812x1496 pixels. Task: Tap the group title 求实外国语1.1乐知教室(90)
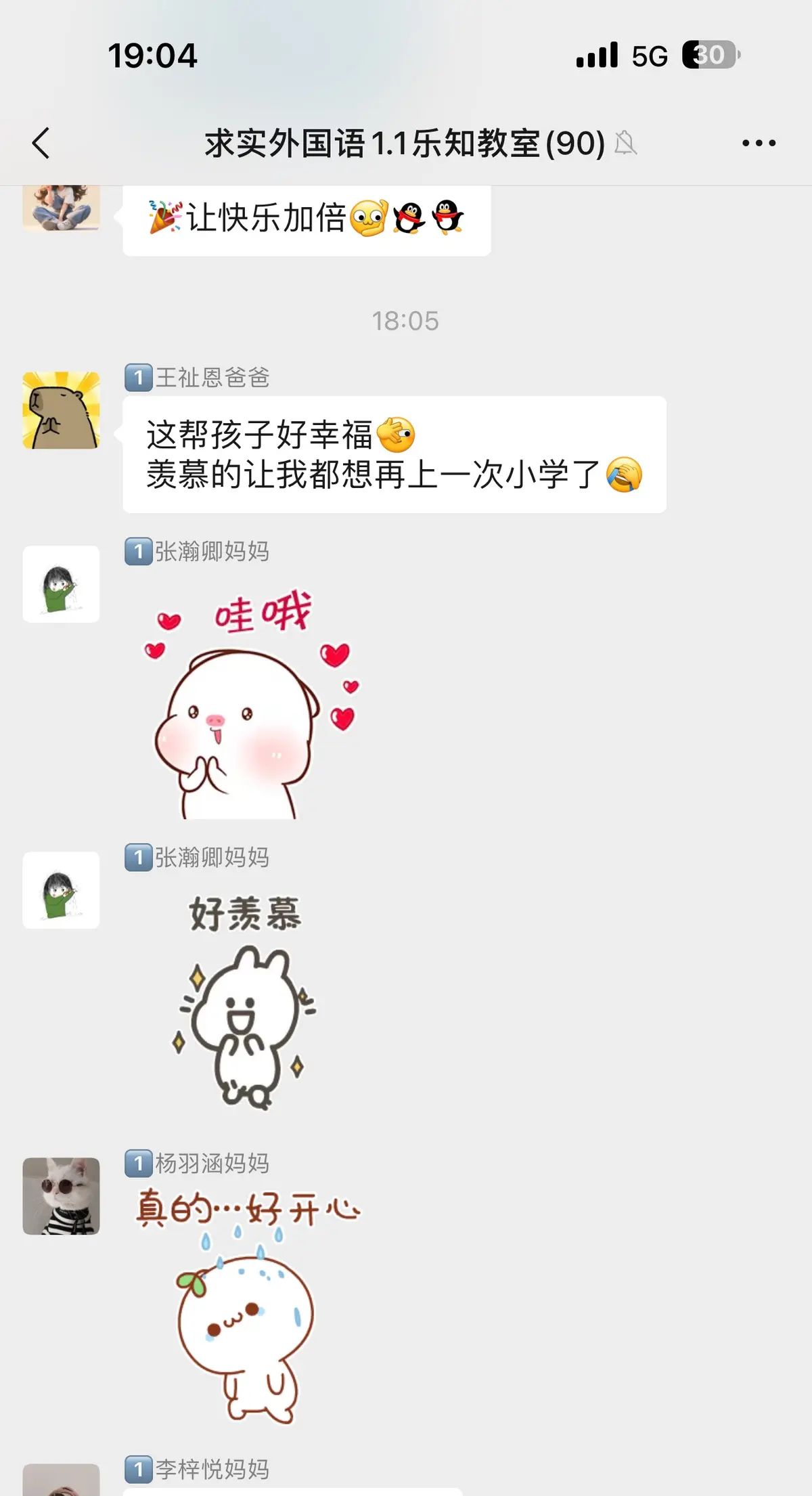pos(405,142)
